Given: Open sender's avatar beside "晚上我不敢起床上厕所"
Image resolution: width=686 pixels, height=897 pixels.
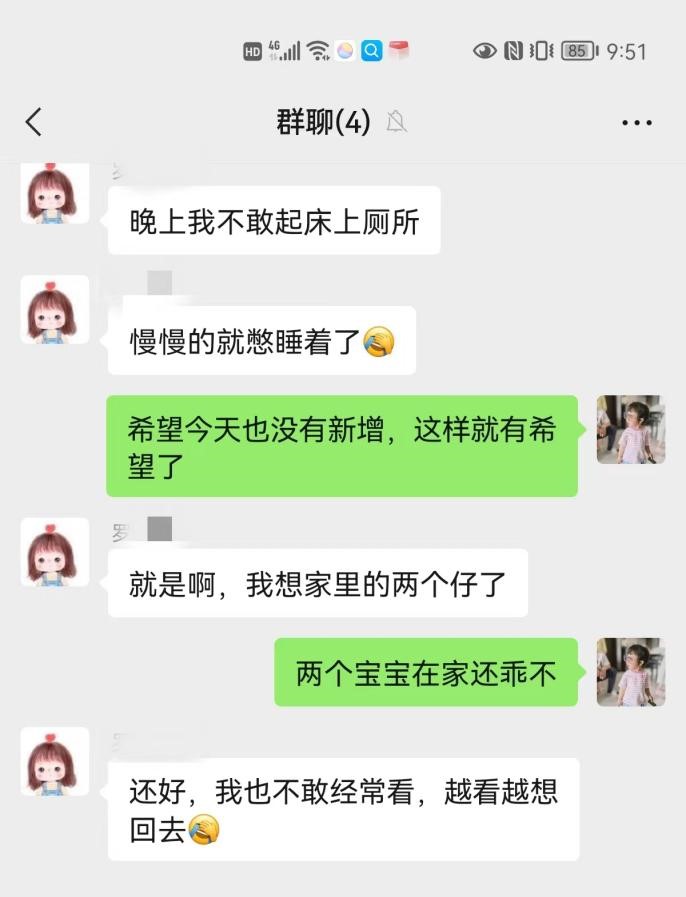Looking at the screenshot, I should [x=55, y=192].
